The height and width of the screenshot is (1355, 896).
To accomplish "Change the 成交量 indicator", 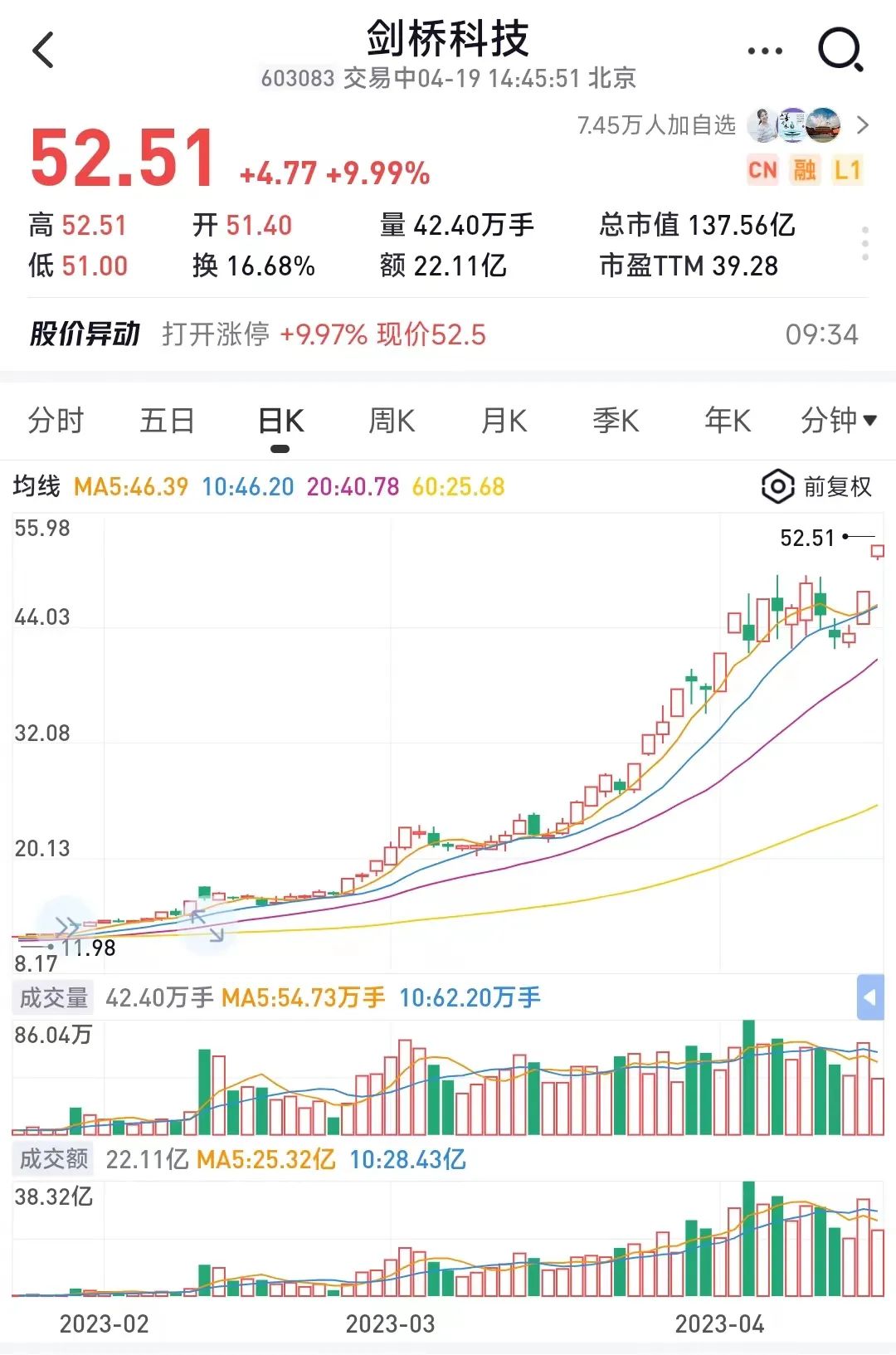I will (54, 997).
